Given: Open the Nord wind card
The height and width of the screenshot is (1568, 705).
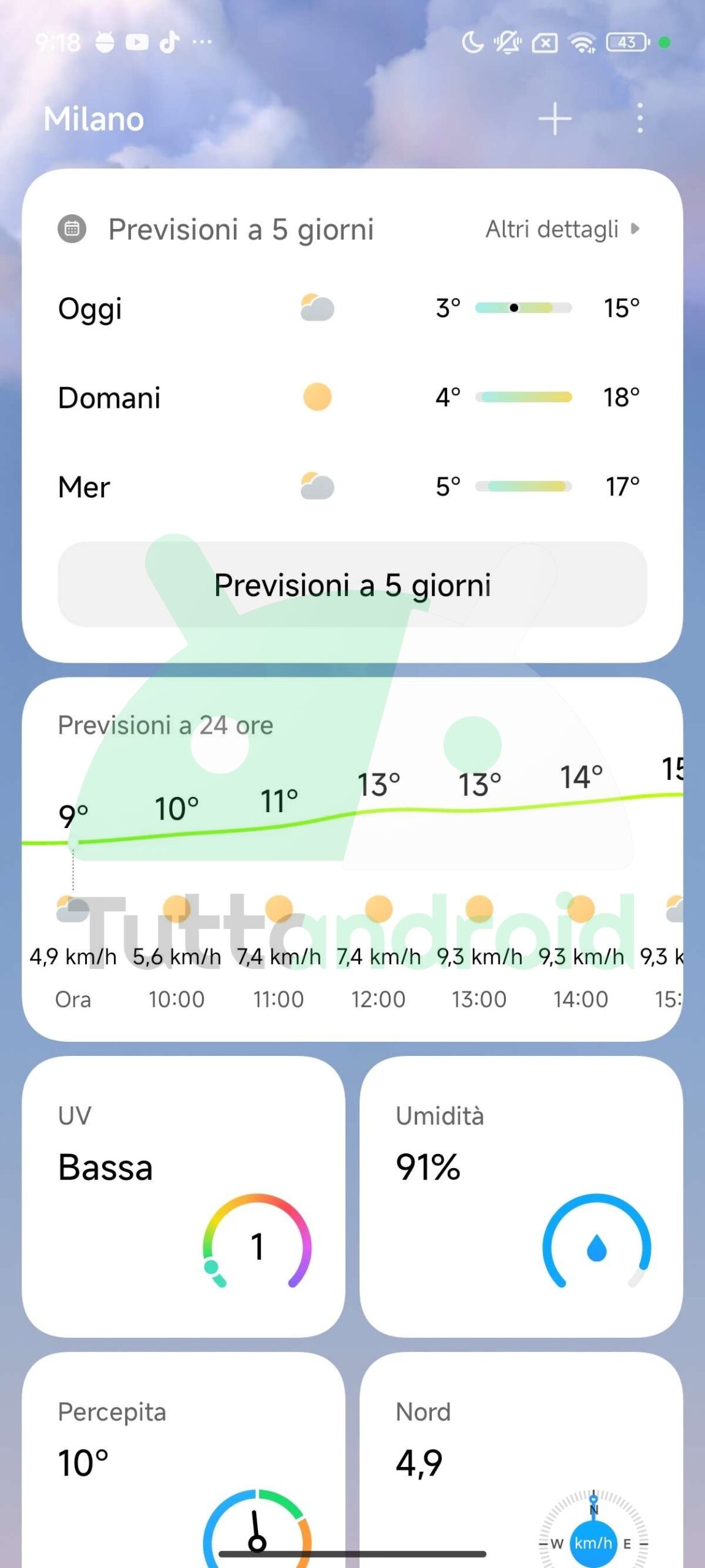Looking at the screenshot, I should click(x=521, y=1460).
